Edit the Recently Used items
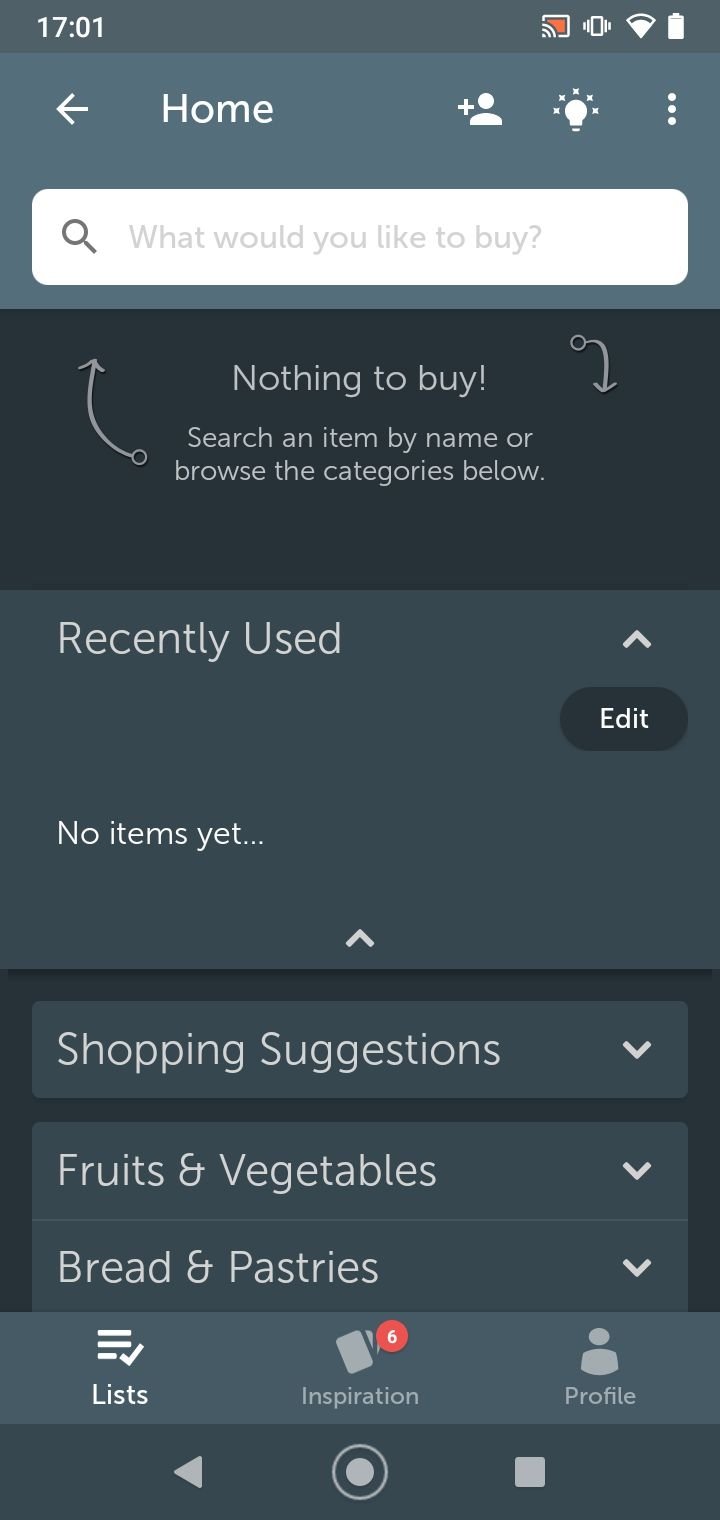This screenshot has width=720, height=1520. (624, 719)
